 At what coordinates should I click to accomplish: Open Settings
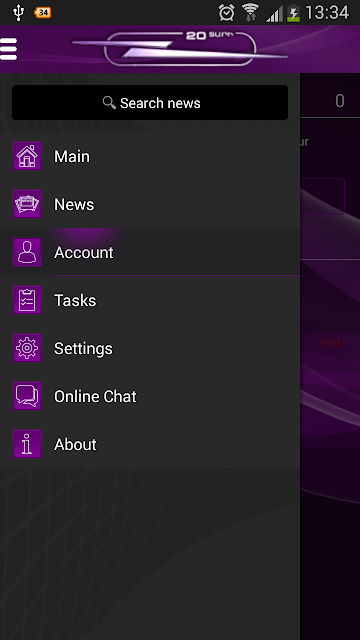pyautogui.click(x=150, y=348)
